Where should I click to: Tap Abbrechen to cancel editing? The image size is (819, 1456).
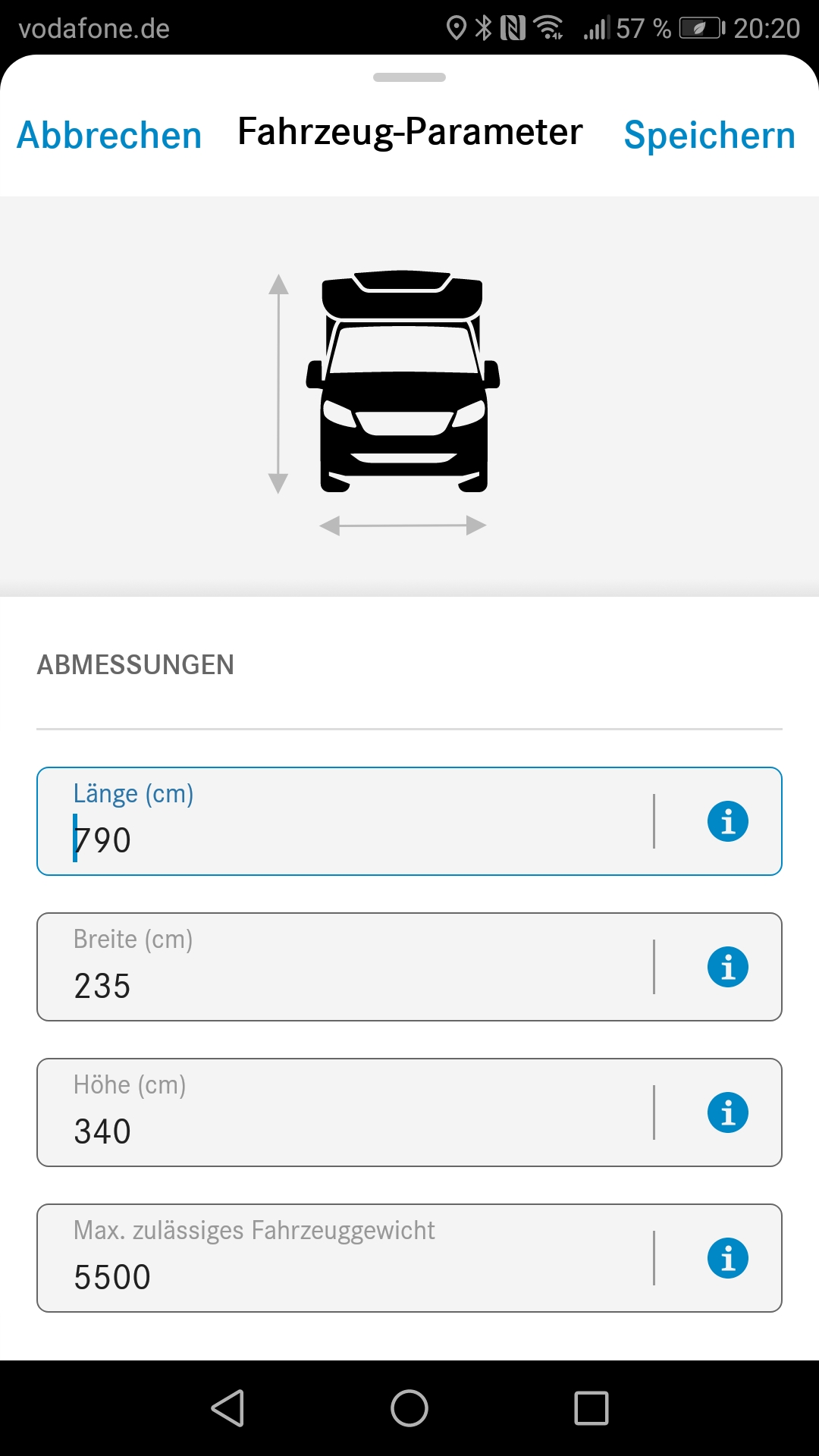tap(109, 136)
